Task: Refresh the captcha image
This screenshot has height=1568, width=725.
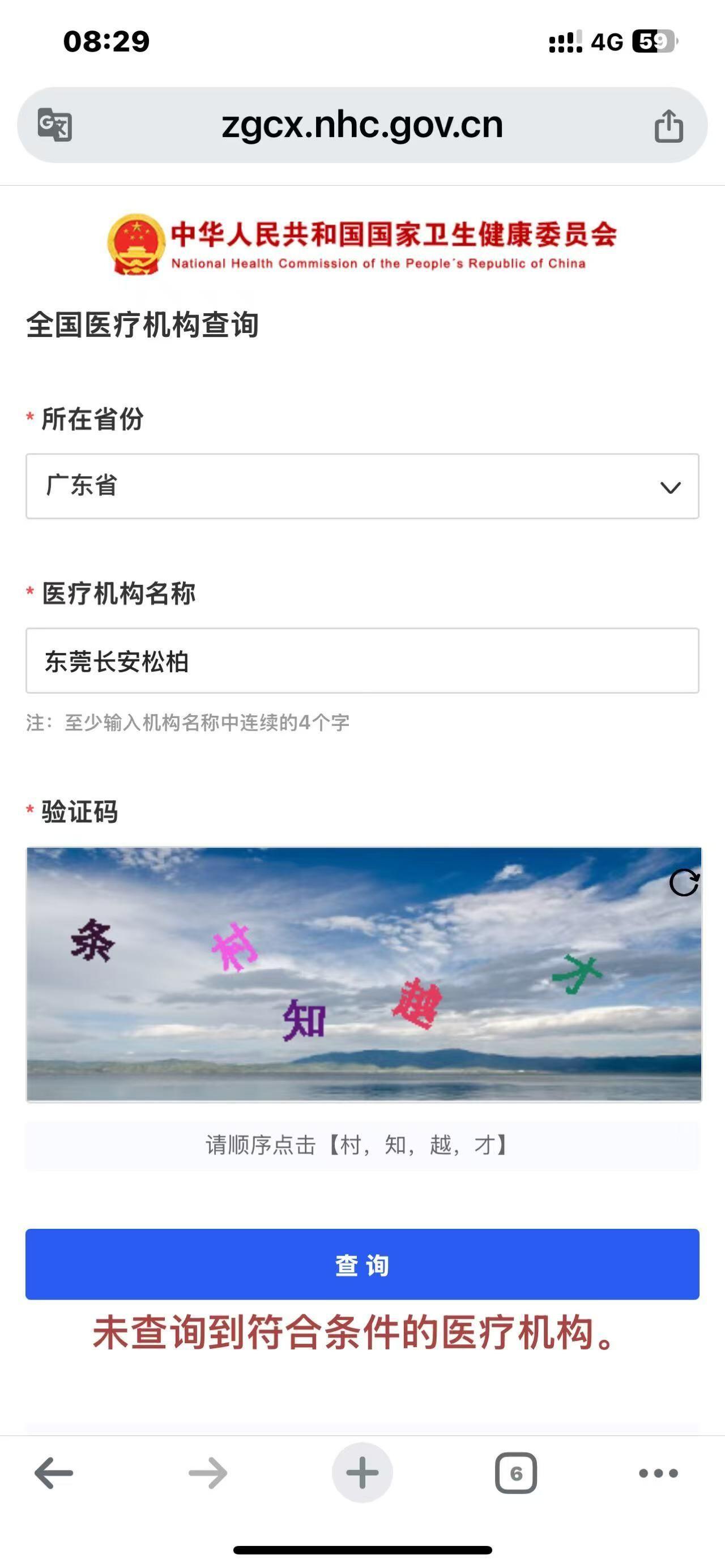Action: [684, 882]
